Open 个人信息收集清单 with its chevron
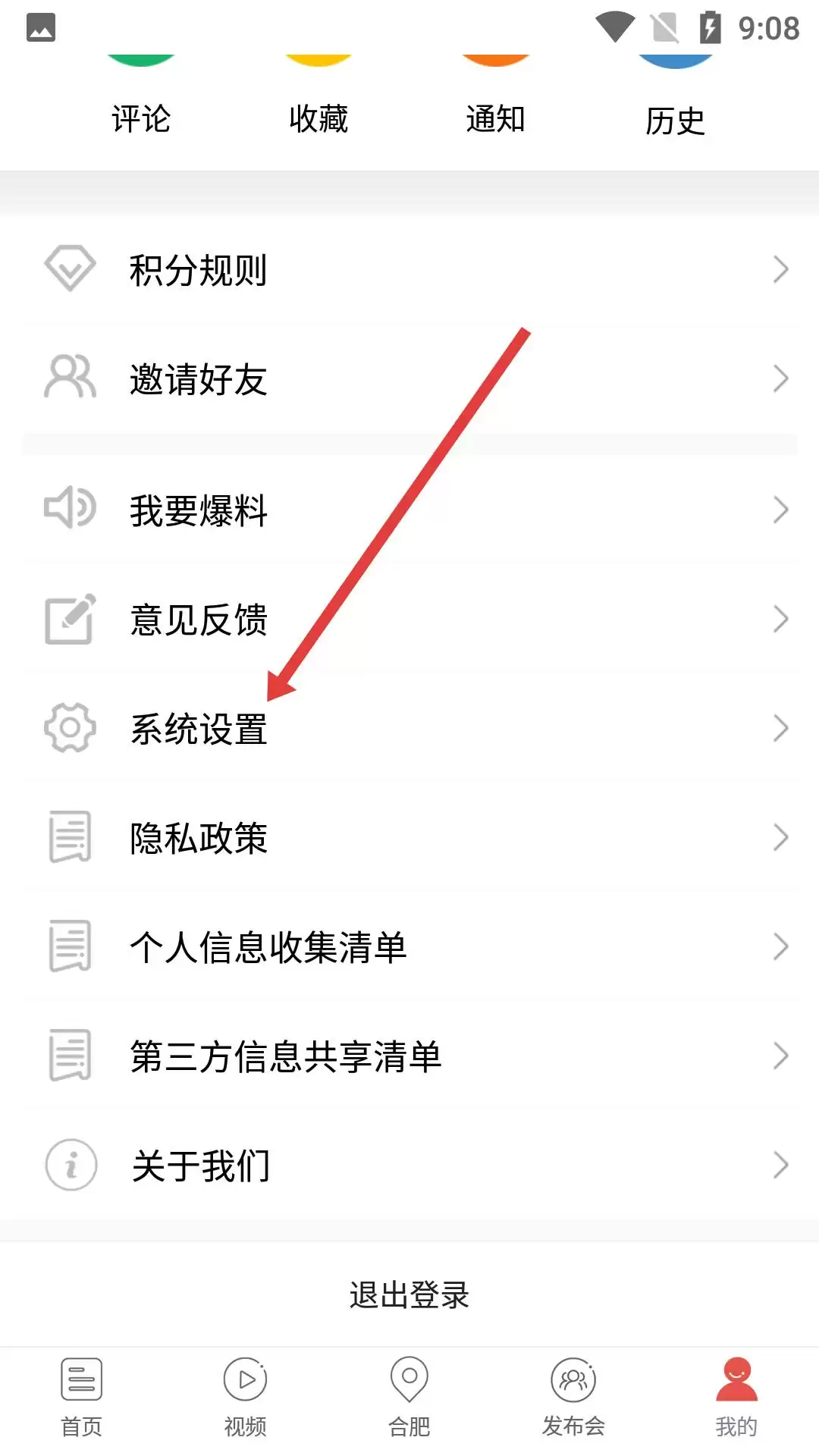This screenshot has height=1456, width=819. click(782, 946)
